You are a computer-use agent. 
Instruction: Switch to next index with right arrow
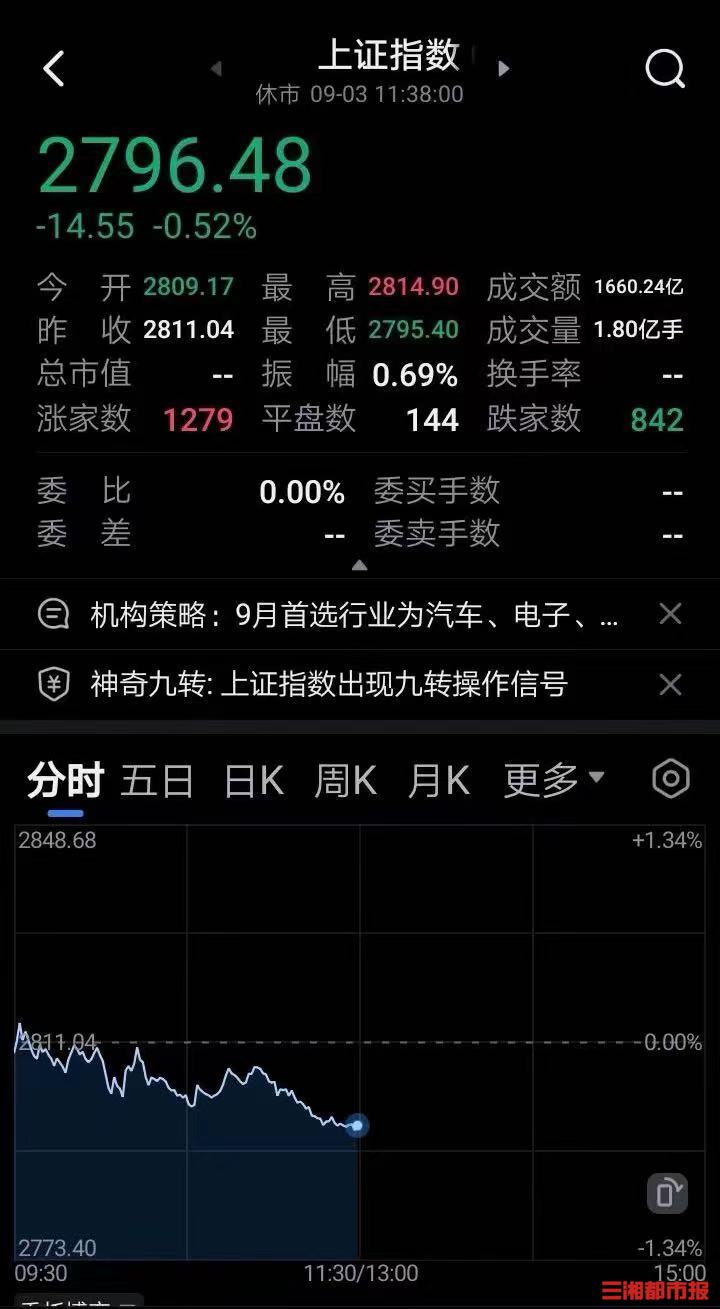(503, 69)
